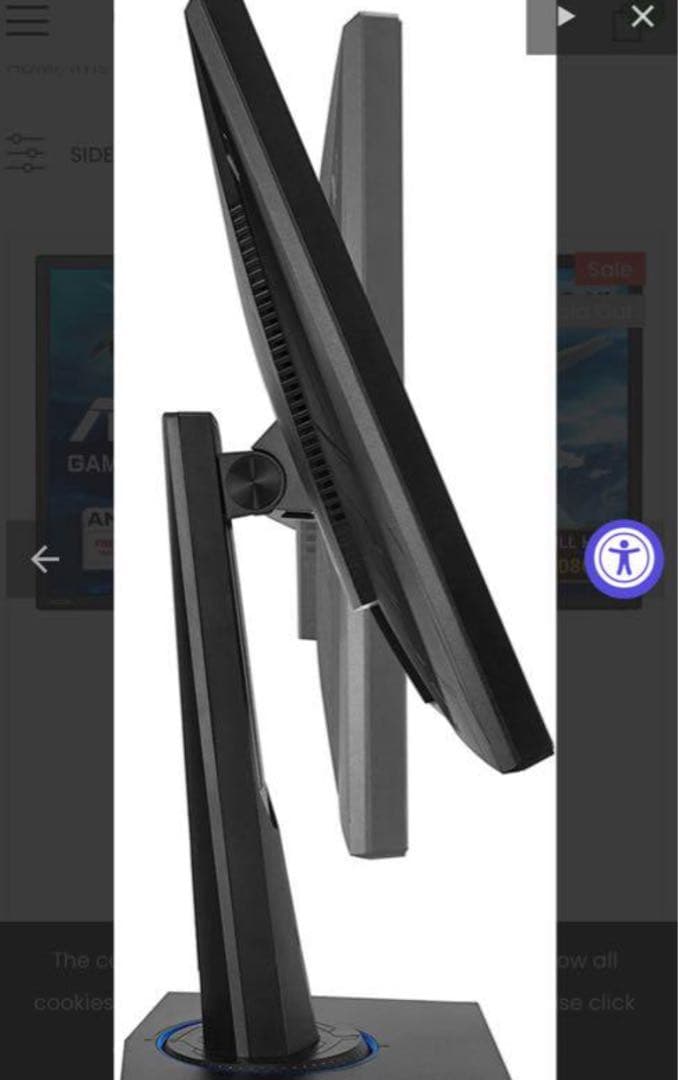Open the accessibility options widget
Screen dimensions: 678x1080
click(624, 558)
